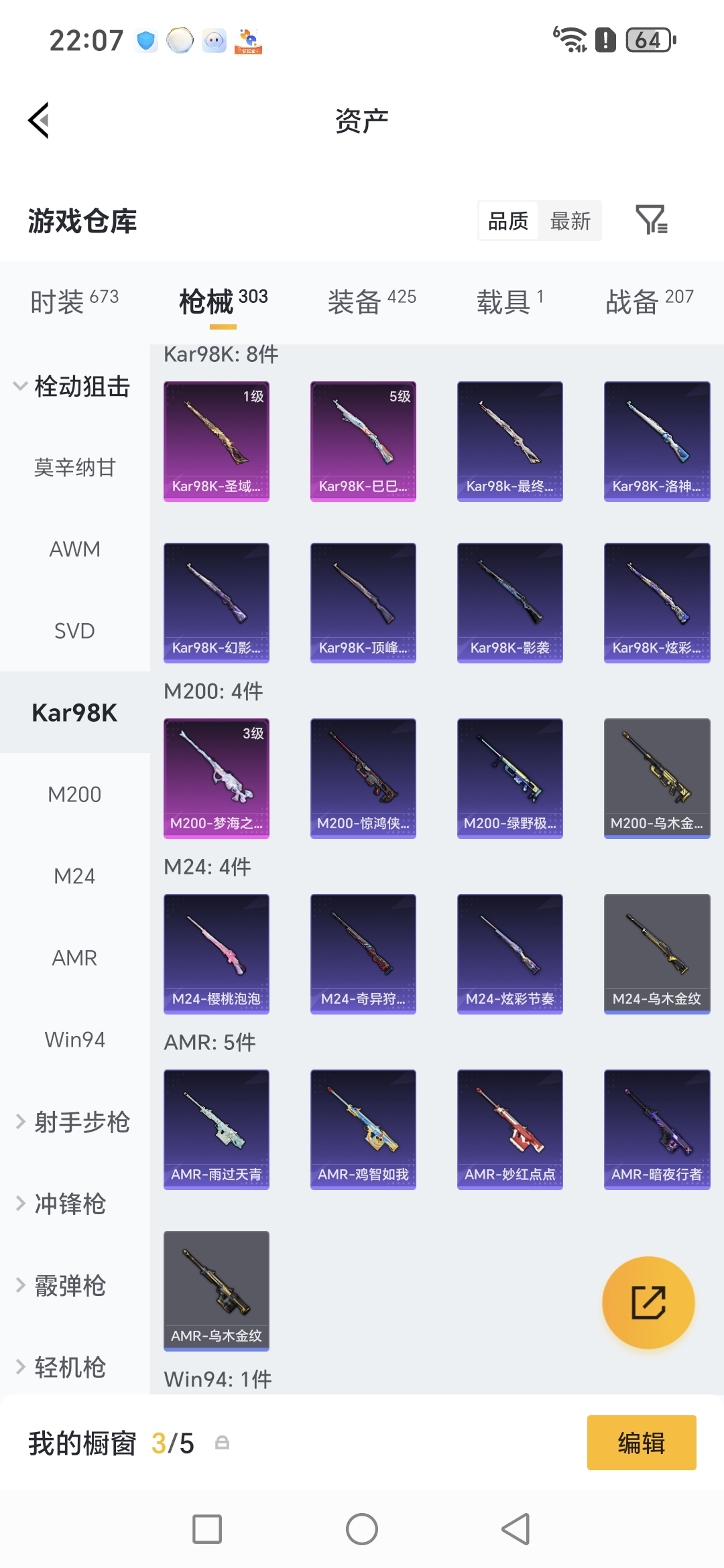Open the AMR-雨过天青 skin
The height and width of the screenshot is (1568, 724).
click(x=217, y=1130)
